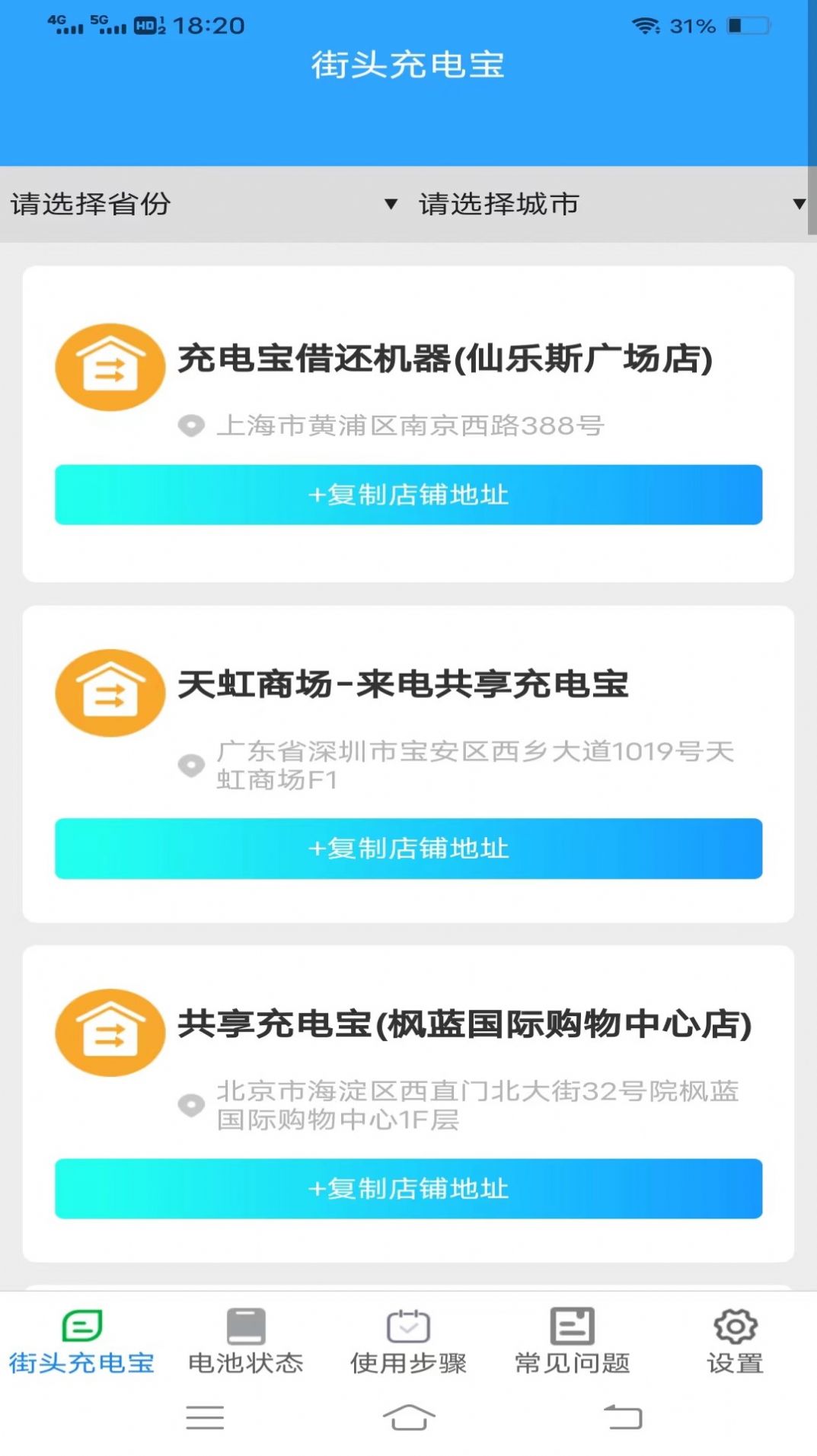Tap the orange store icon for 仙乐斯广场店
The height and width of the screenshot is (1456, 817).
click(x=109, y=367)
